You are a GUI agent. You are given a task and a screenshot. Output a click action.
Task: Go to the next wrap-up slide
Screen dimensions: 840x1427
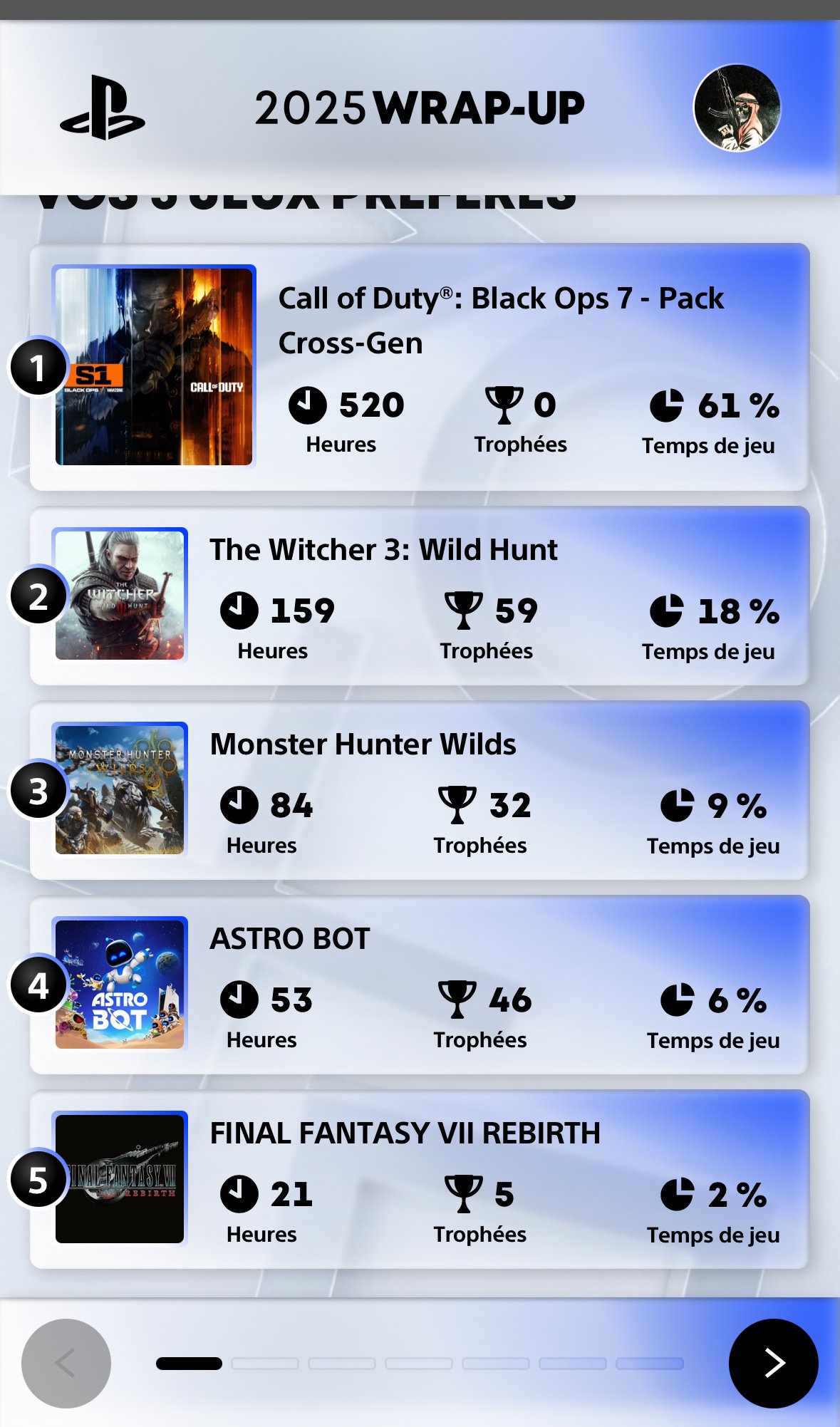773,1363
